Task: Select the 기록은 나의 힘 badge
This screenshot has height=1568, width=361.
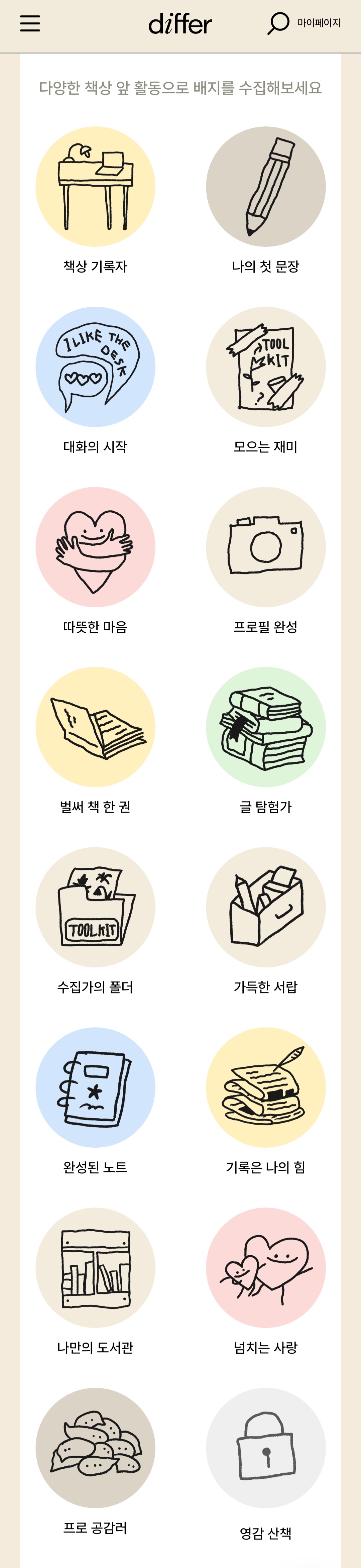Action: coord(265,1087)
